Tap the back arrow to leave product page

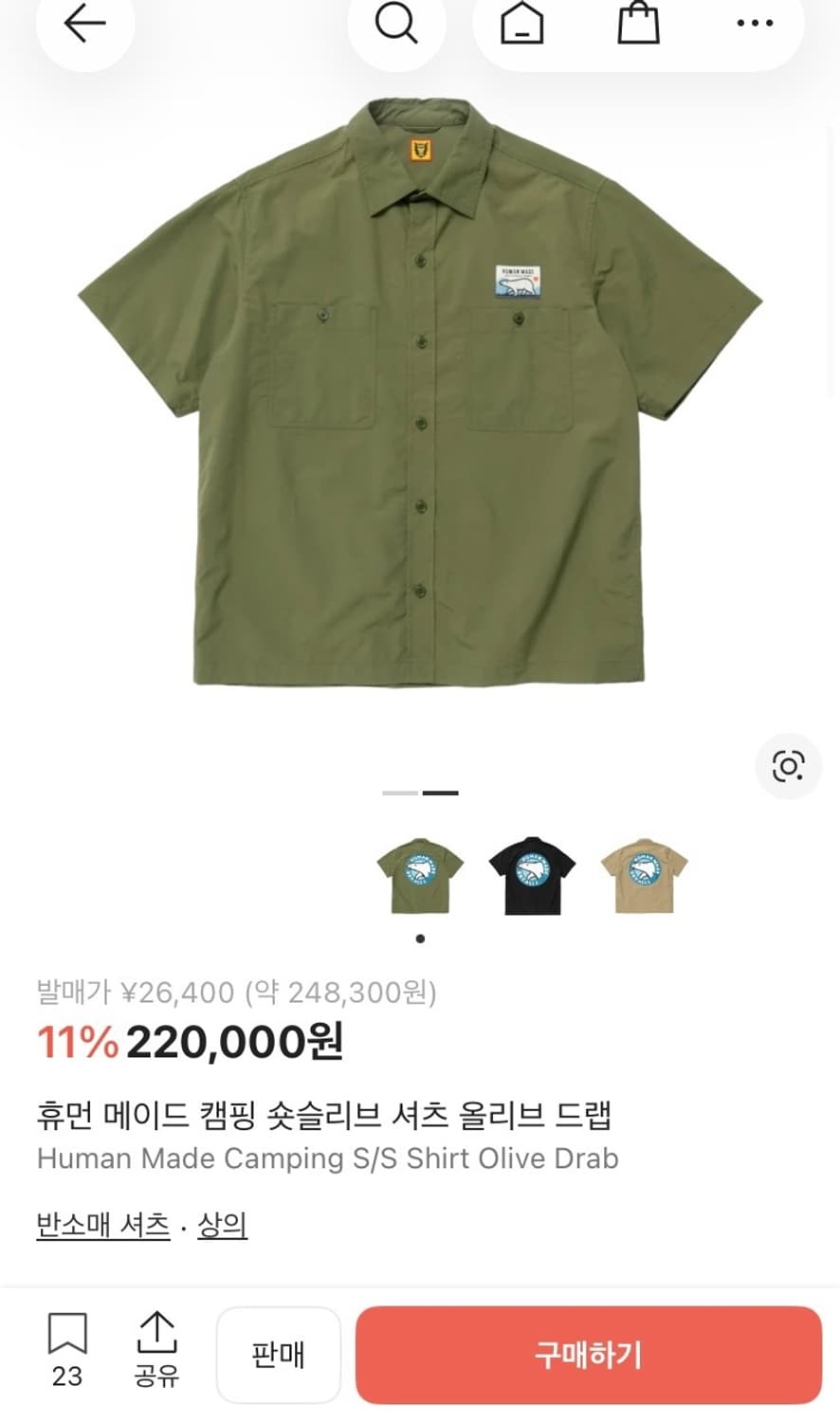(83, 25)
